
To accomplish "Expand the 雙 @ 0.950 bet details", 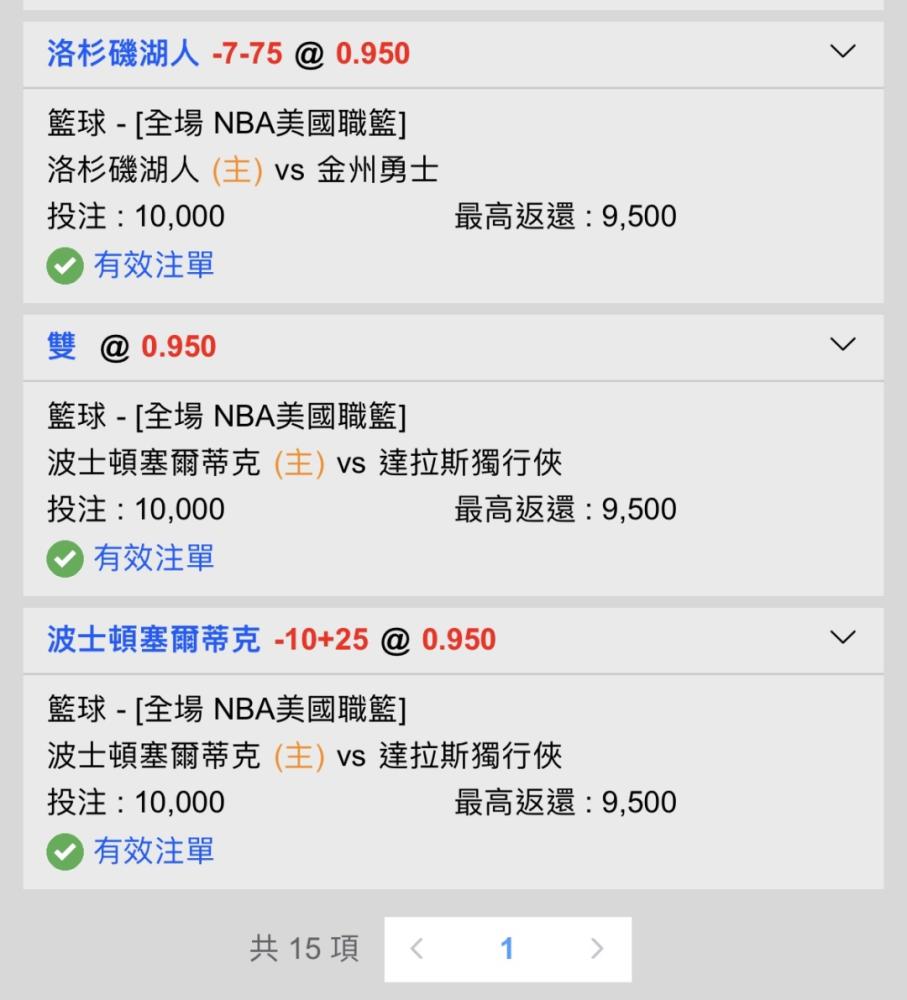I will coord(842,344).
